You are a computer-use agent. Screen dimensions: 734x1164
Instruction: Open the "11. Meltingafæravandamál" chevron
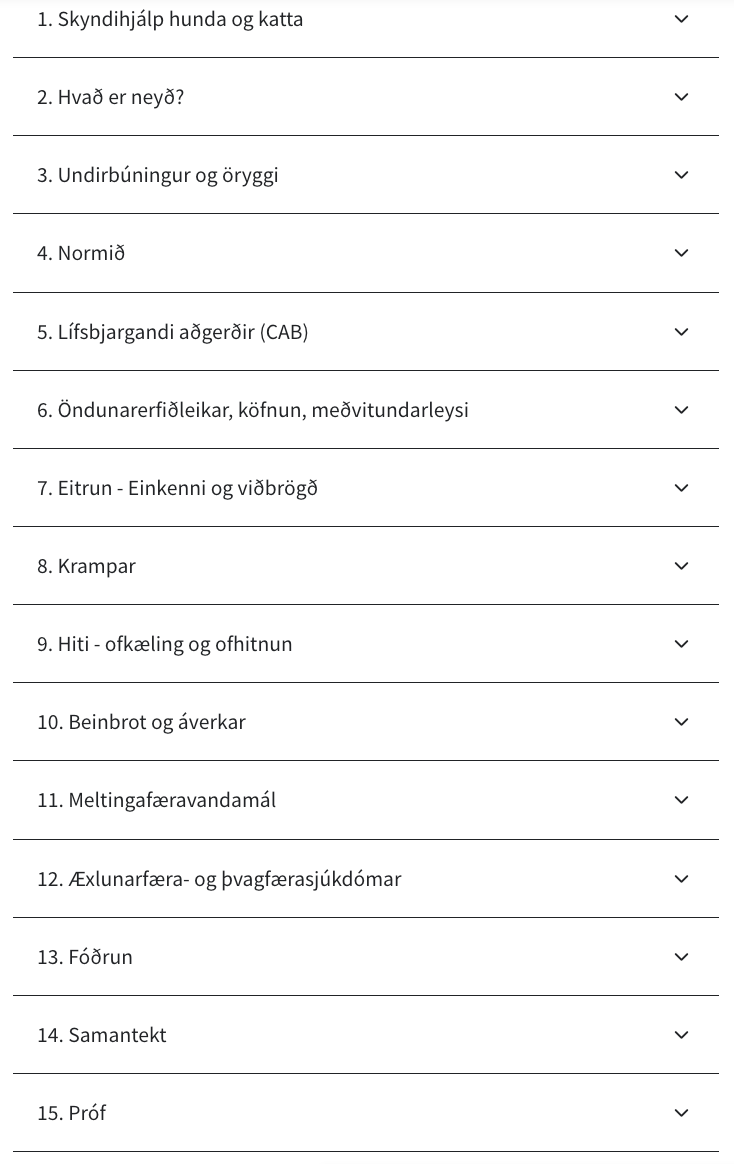(681, 800)
